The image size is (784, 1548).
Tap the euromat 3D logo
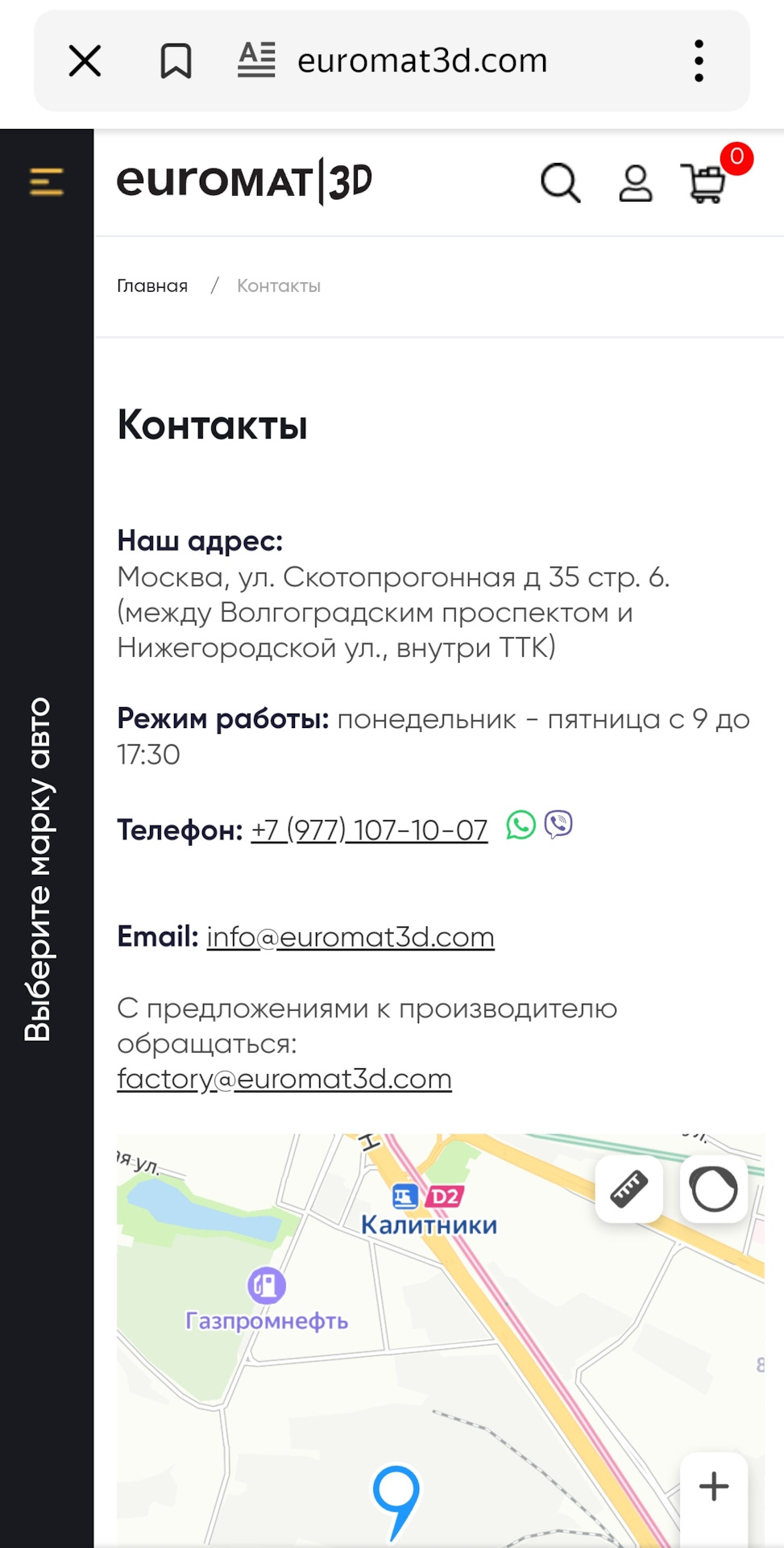coord(244,181)
